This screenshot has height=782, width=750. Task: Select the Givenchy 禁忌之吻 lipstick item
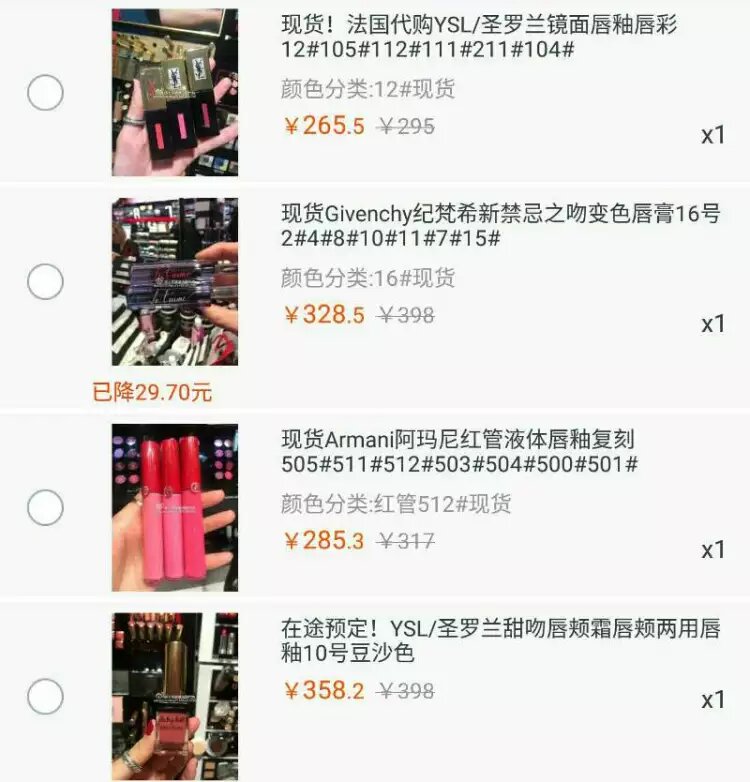45,282
